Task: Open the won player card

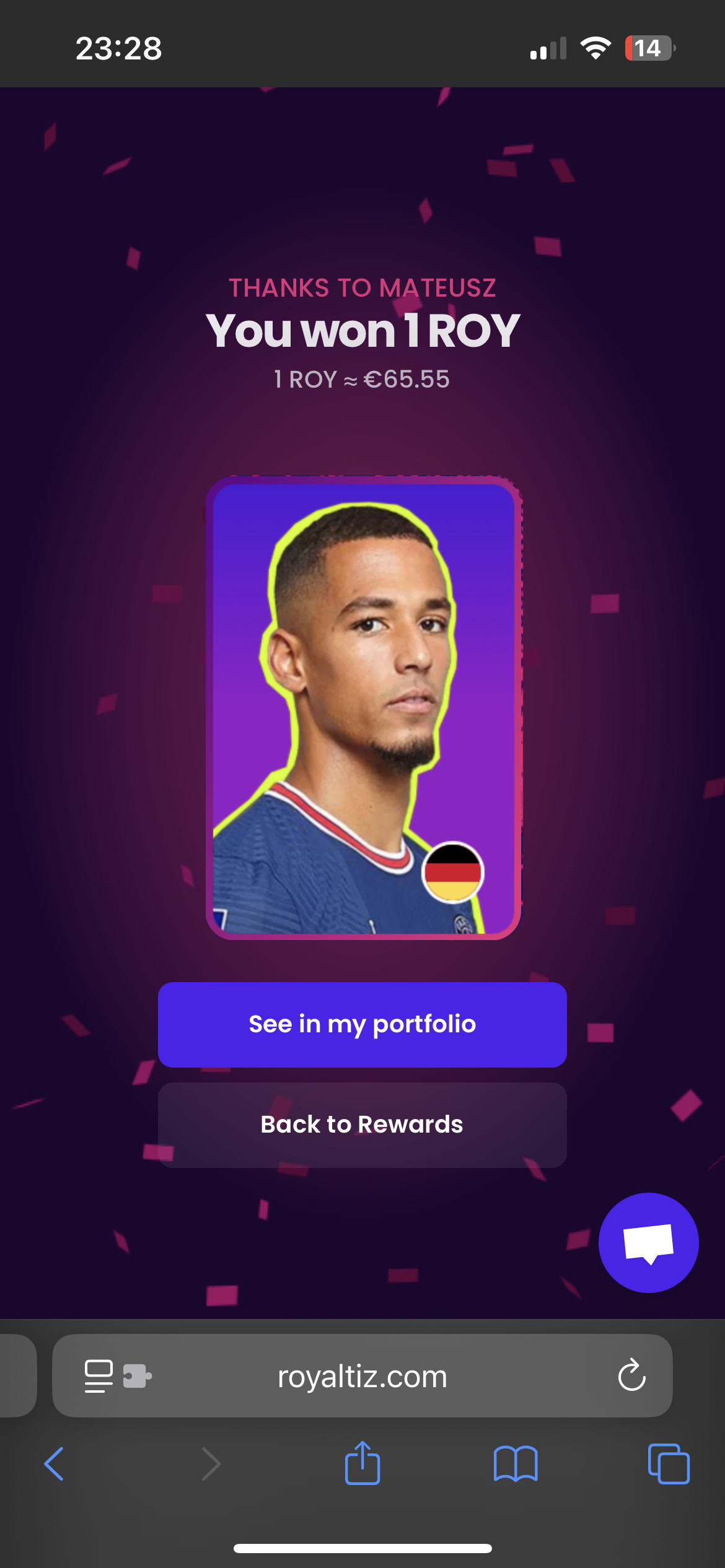Action: click(x=364, y=708)
